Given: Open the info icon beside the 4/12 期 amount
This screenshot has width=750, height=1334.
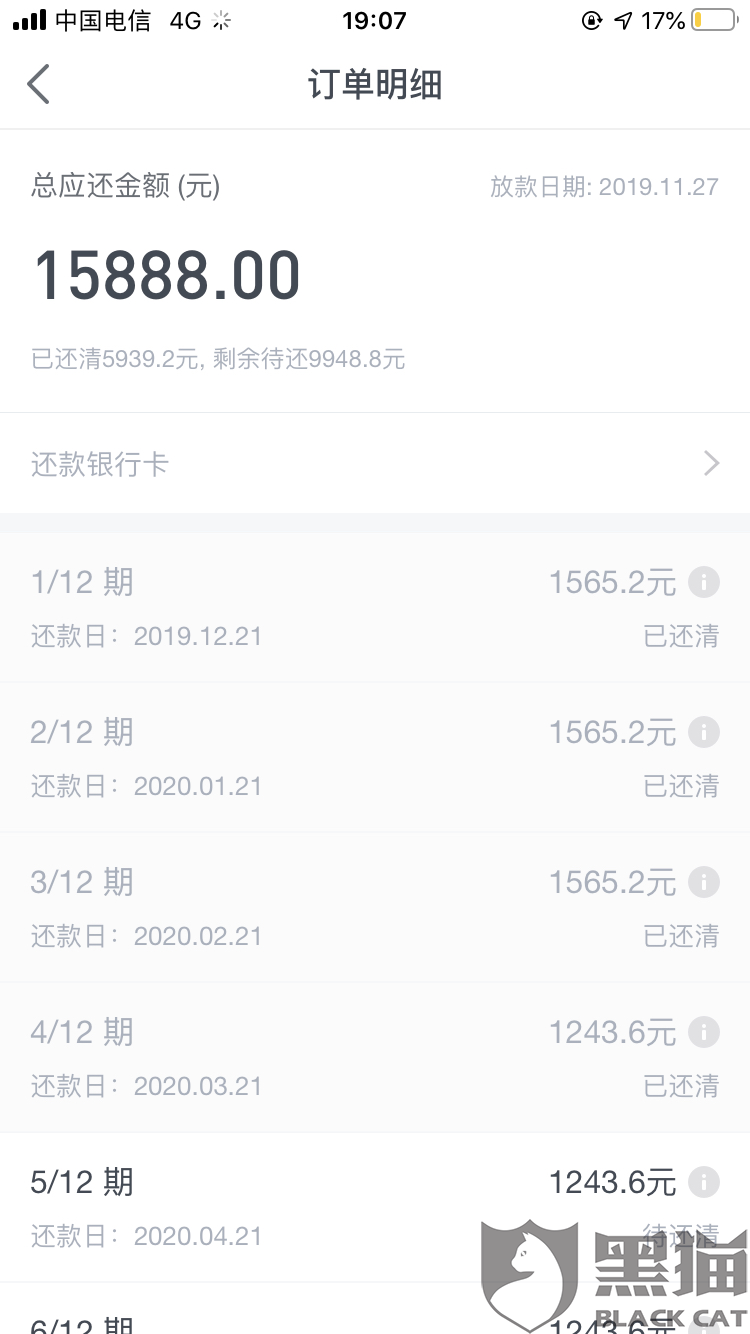Looking at the screenshot, I should point(704,1032).
